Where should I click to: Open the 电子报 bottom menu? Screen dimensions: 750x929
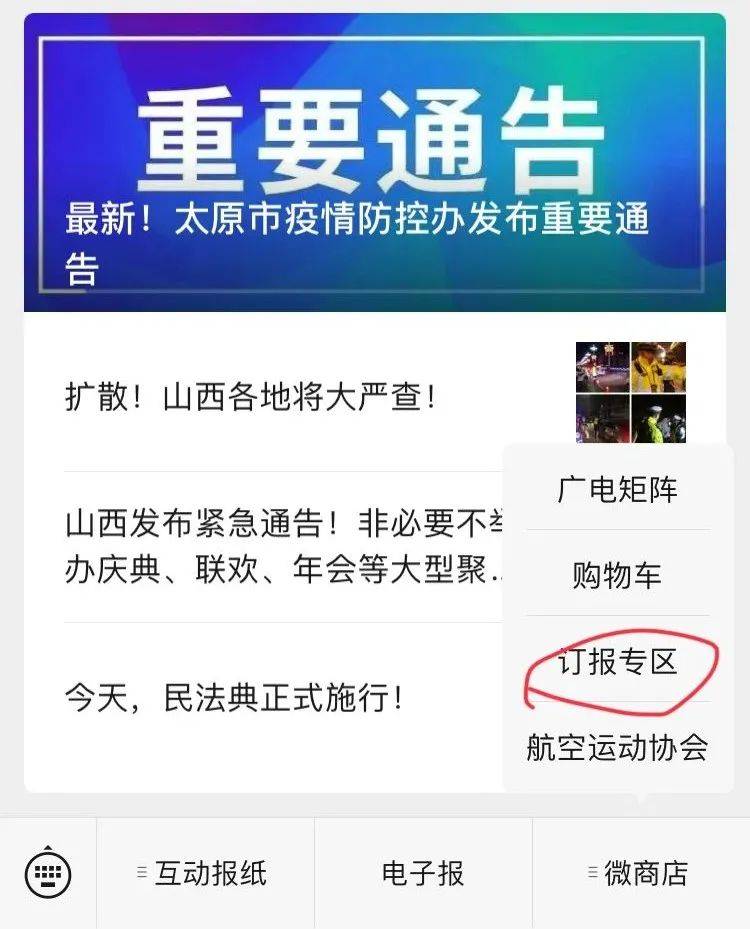pos(423,874)
